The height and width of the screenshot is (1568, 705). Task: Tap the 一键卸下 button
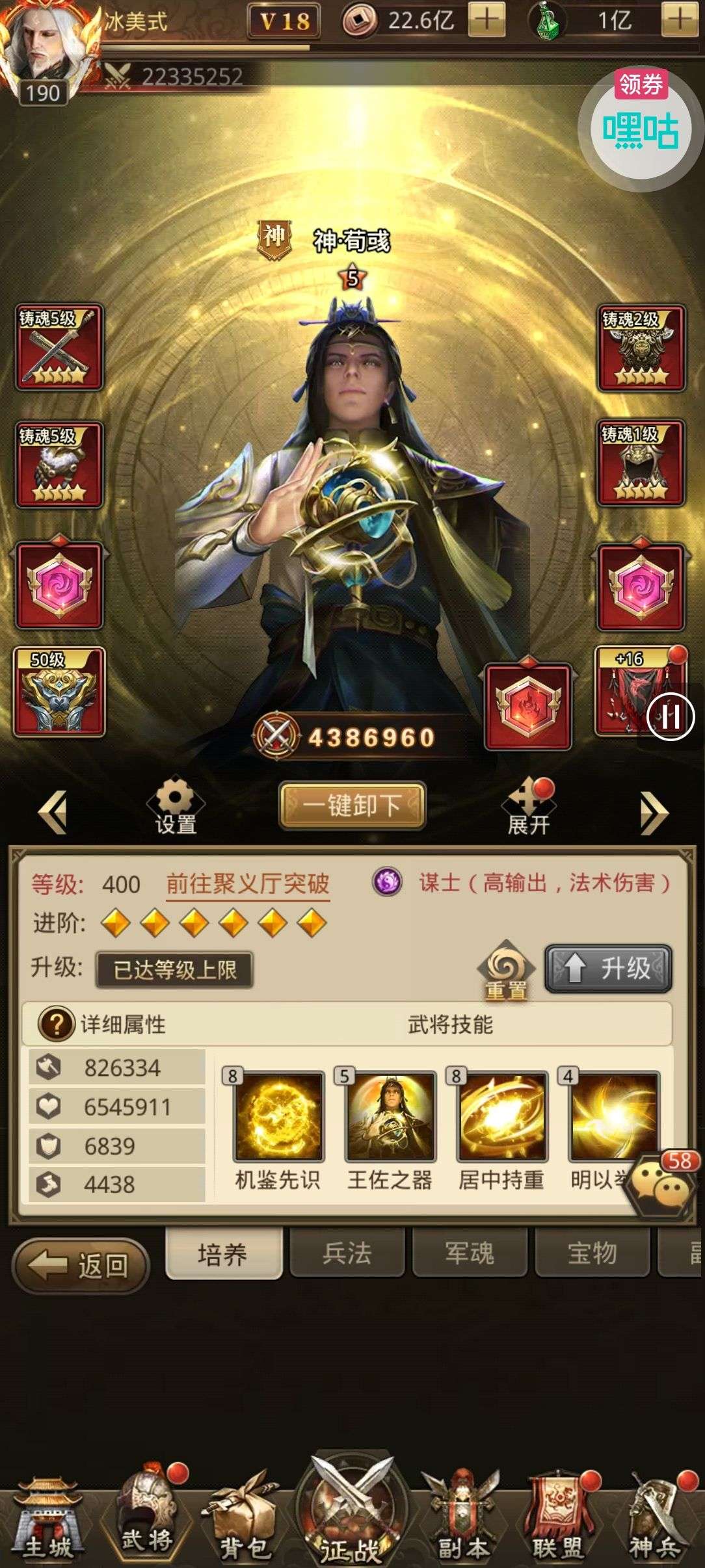click(352, 805)
